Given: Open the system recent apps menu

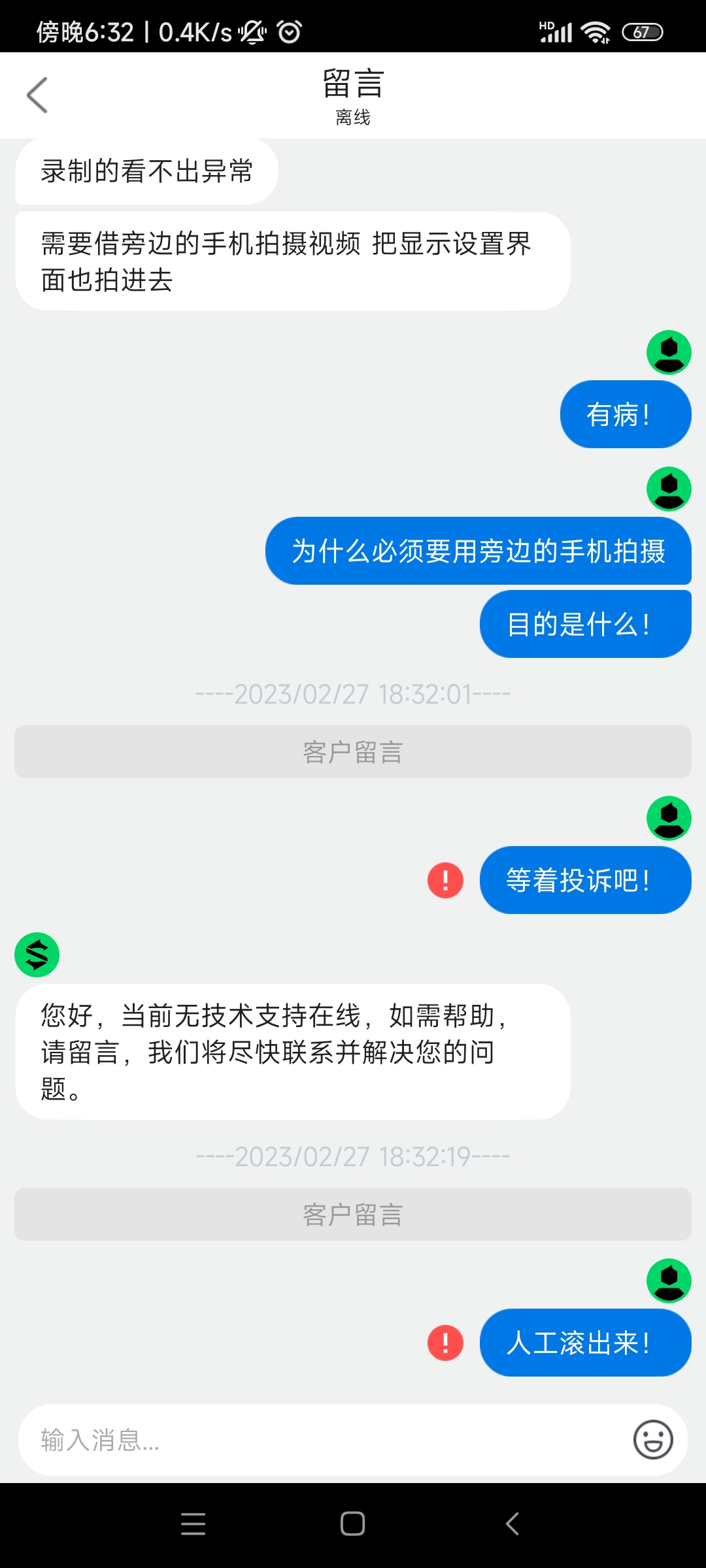Looking at the screenshot, I should point(193,1524).
